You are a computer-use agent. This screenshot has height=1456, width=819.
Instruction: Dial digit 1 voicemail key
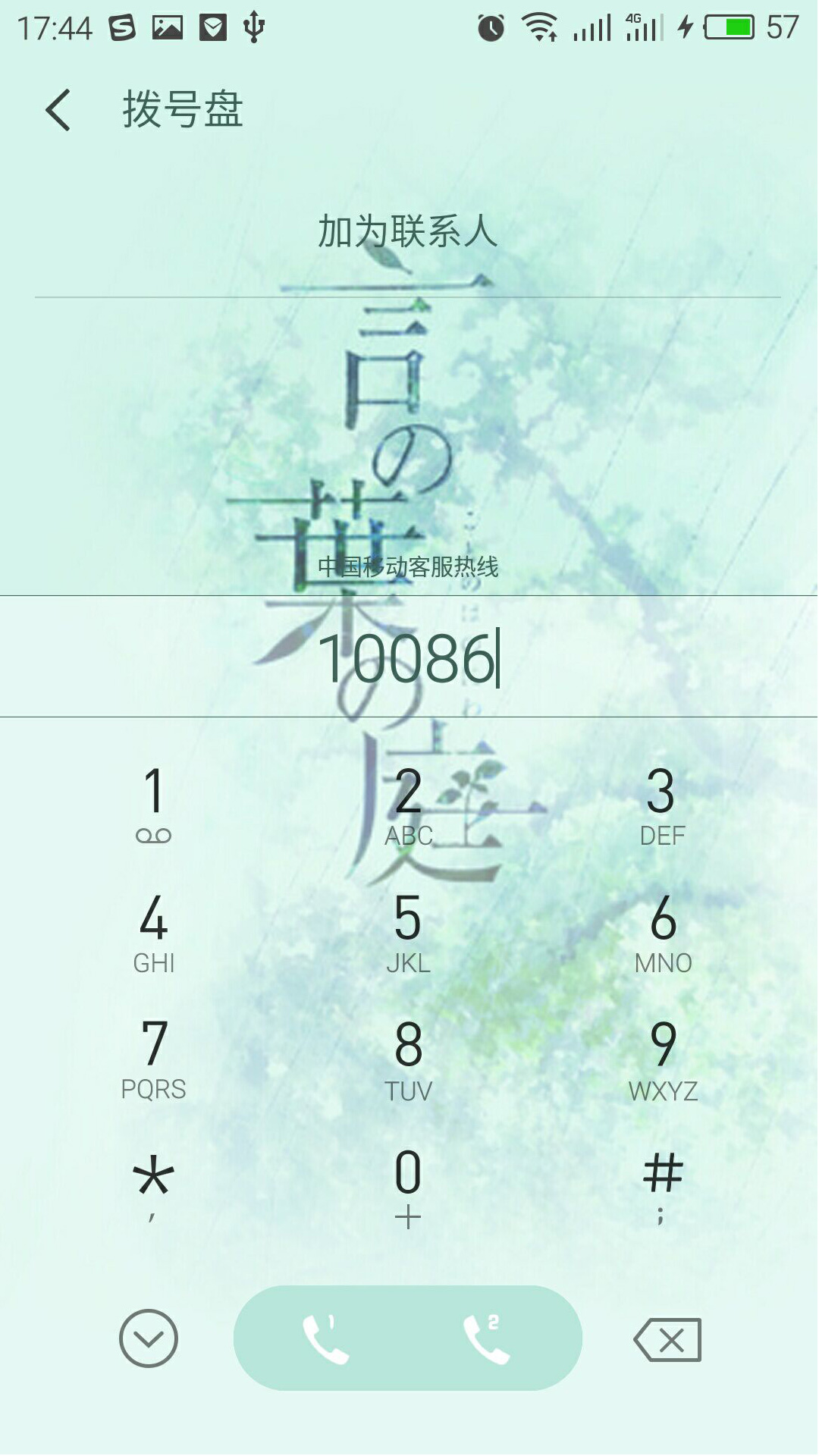click(153, 804)
